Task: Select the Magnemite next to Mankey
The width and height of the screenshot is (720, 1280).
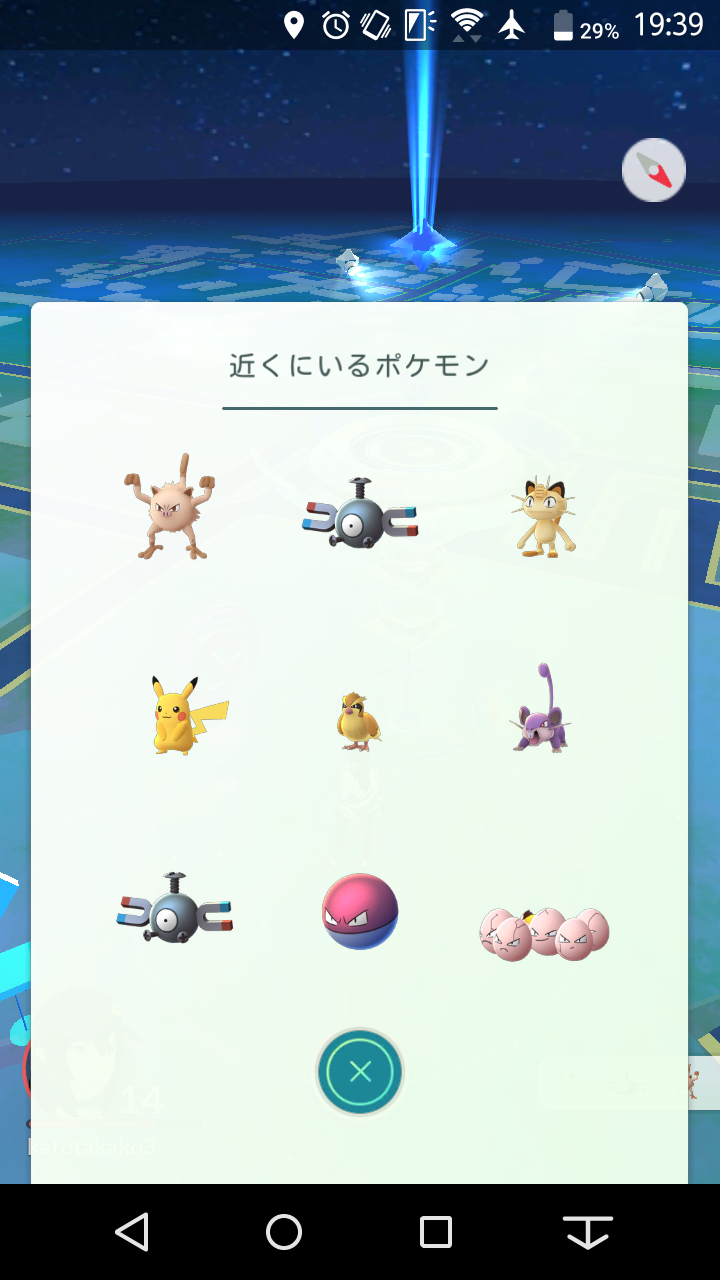Action: click(x=360, y=514)
